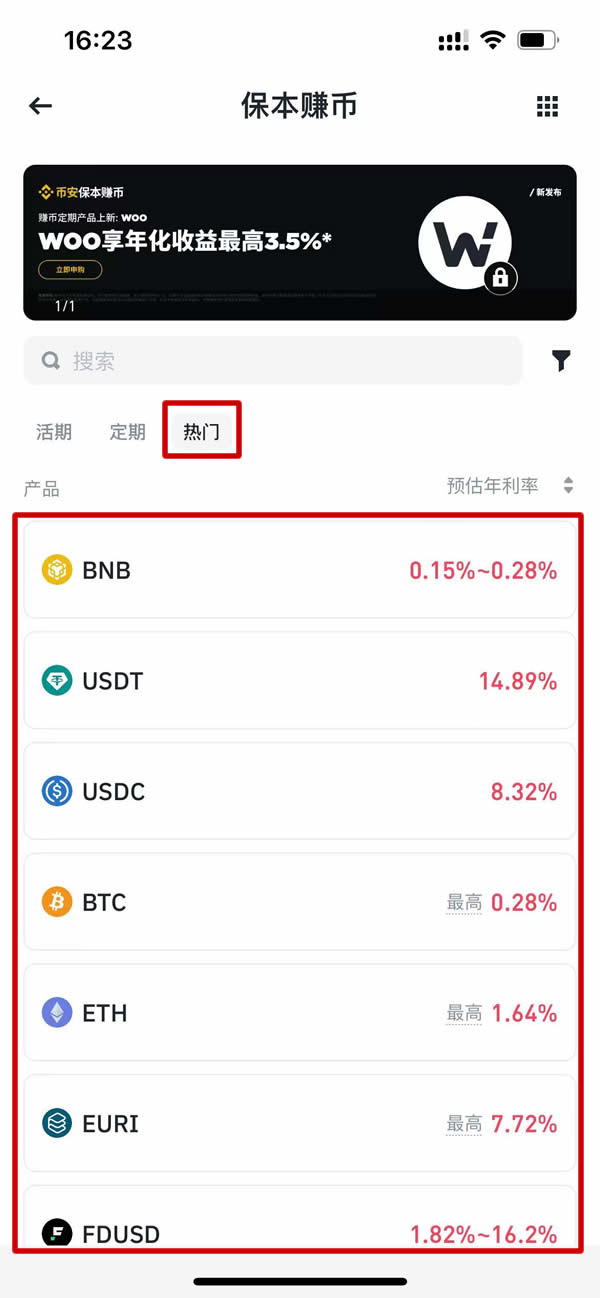Open the USDT product row
The image size is (600, 1298).
299,682
